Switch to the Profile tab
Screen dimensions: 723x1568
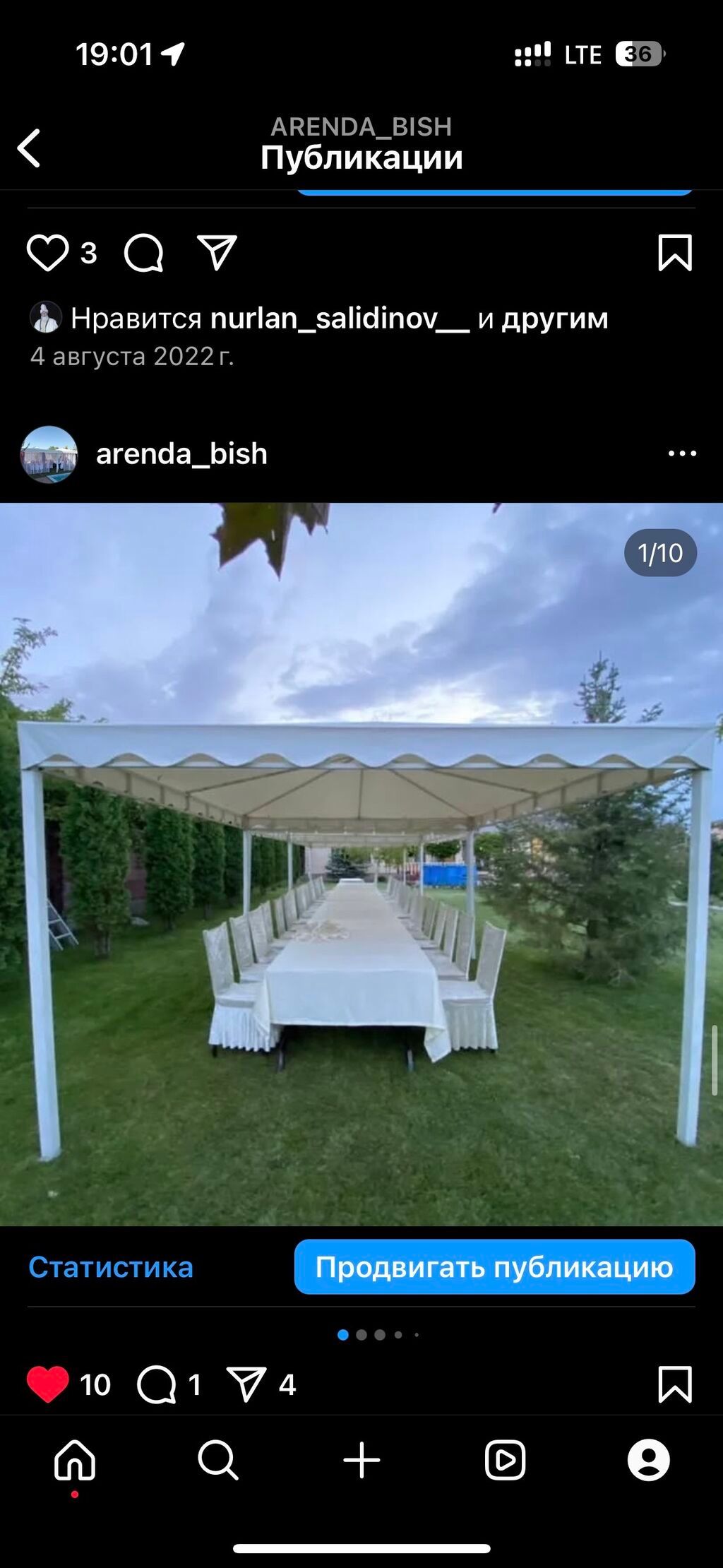coord(648,1460)
